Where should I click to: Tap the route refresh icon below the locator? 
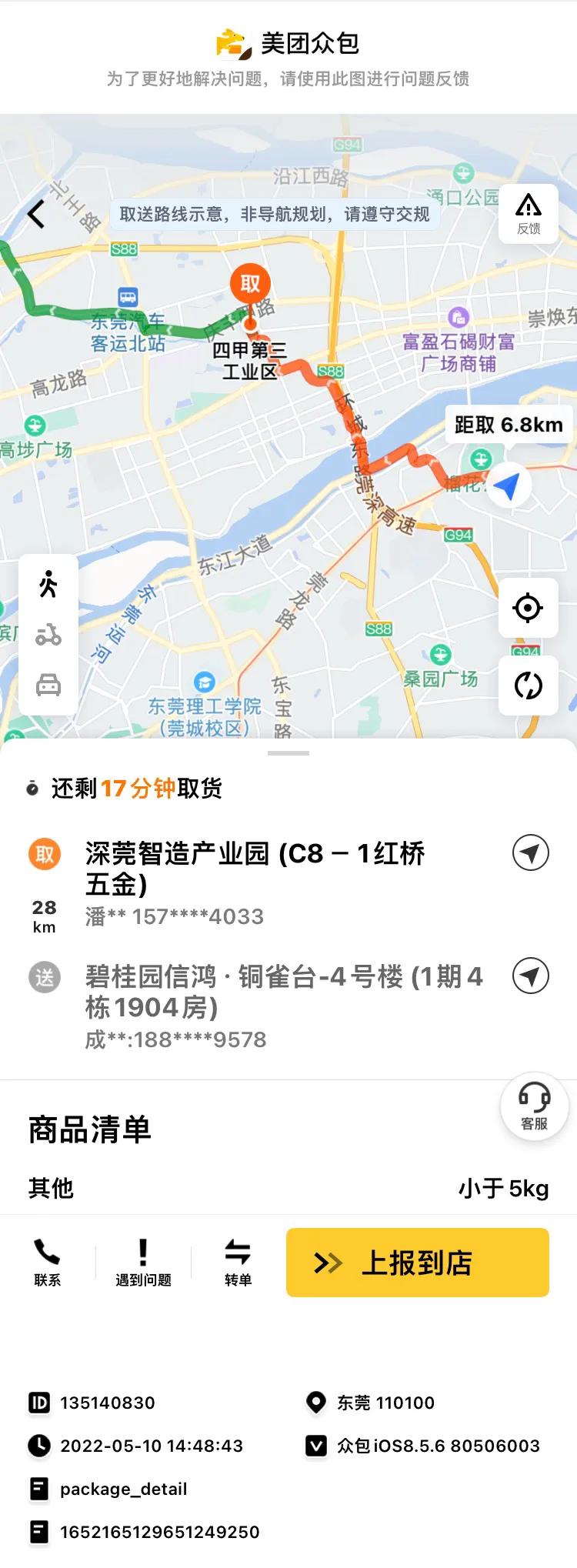(x=528, y=686)
